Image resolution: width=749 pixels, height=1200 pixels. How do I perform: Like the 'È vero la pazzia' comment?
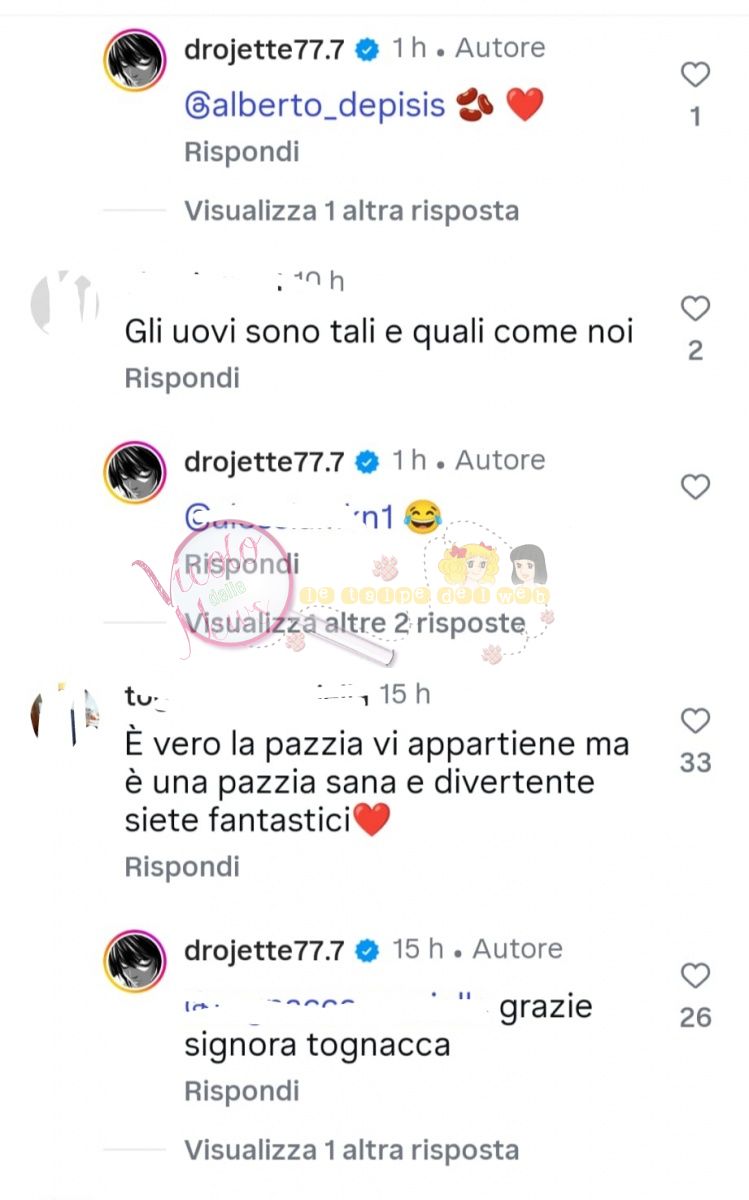point(695,721)
